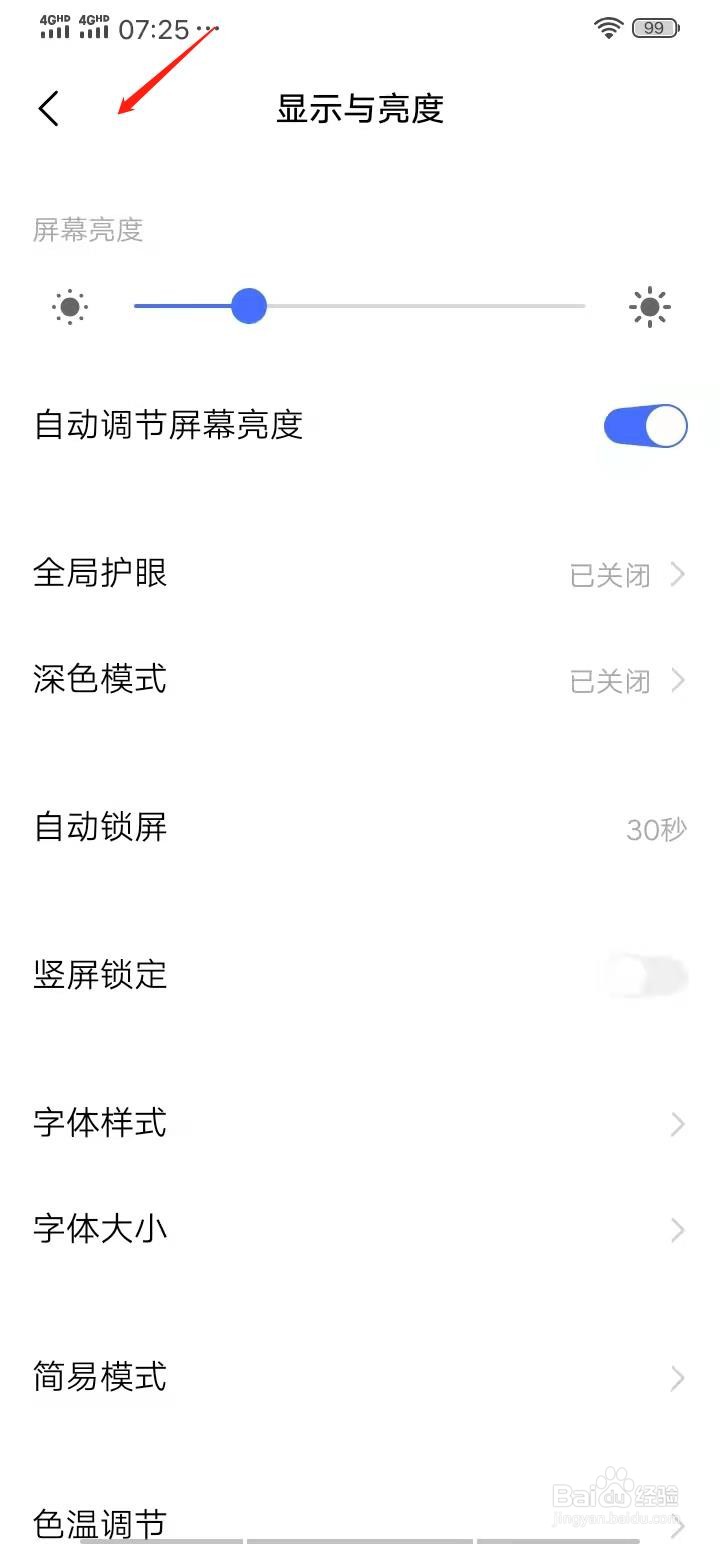Turn off 自动调节屏幕亮度 switch

(645, 427)
